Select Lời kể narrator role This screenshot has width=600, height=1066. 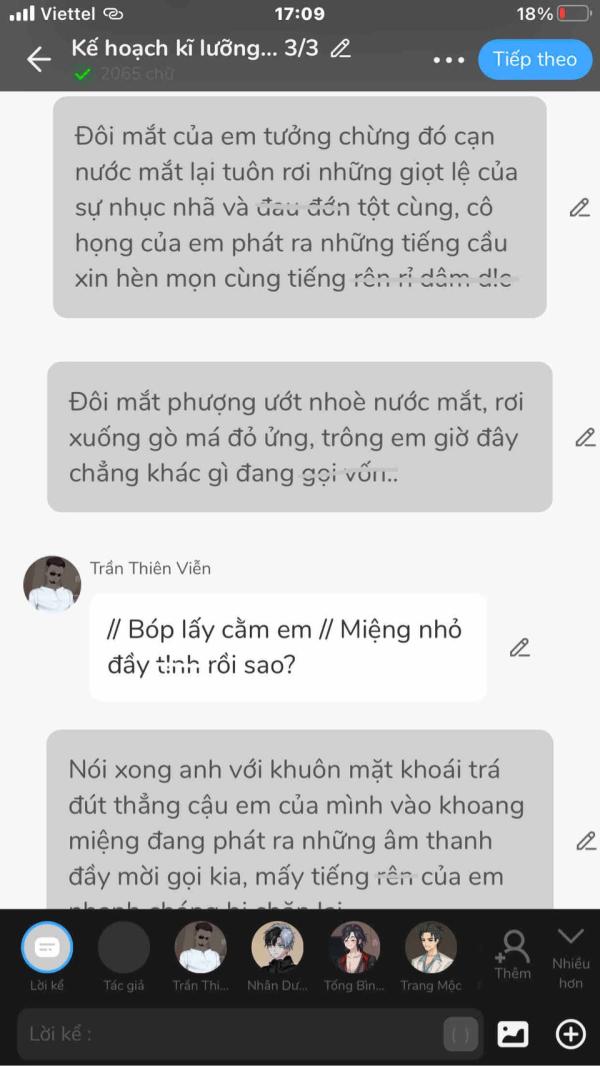click(x=47, y=948)
